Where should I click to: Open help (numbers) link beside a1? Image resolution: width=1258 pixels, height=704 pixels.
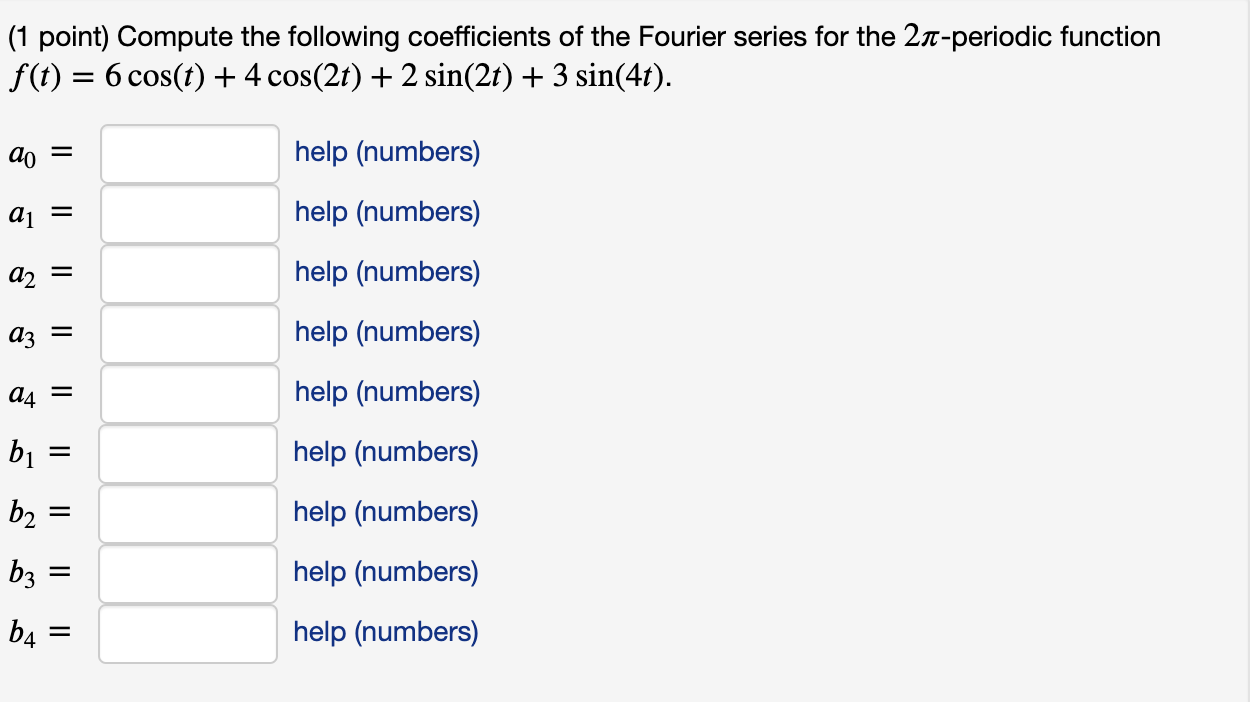point(388,213)
